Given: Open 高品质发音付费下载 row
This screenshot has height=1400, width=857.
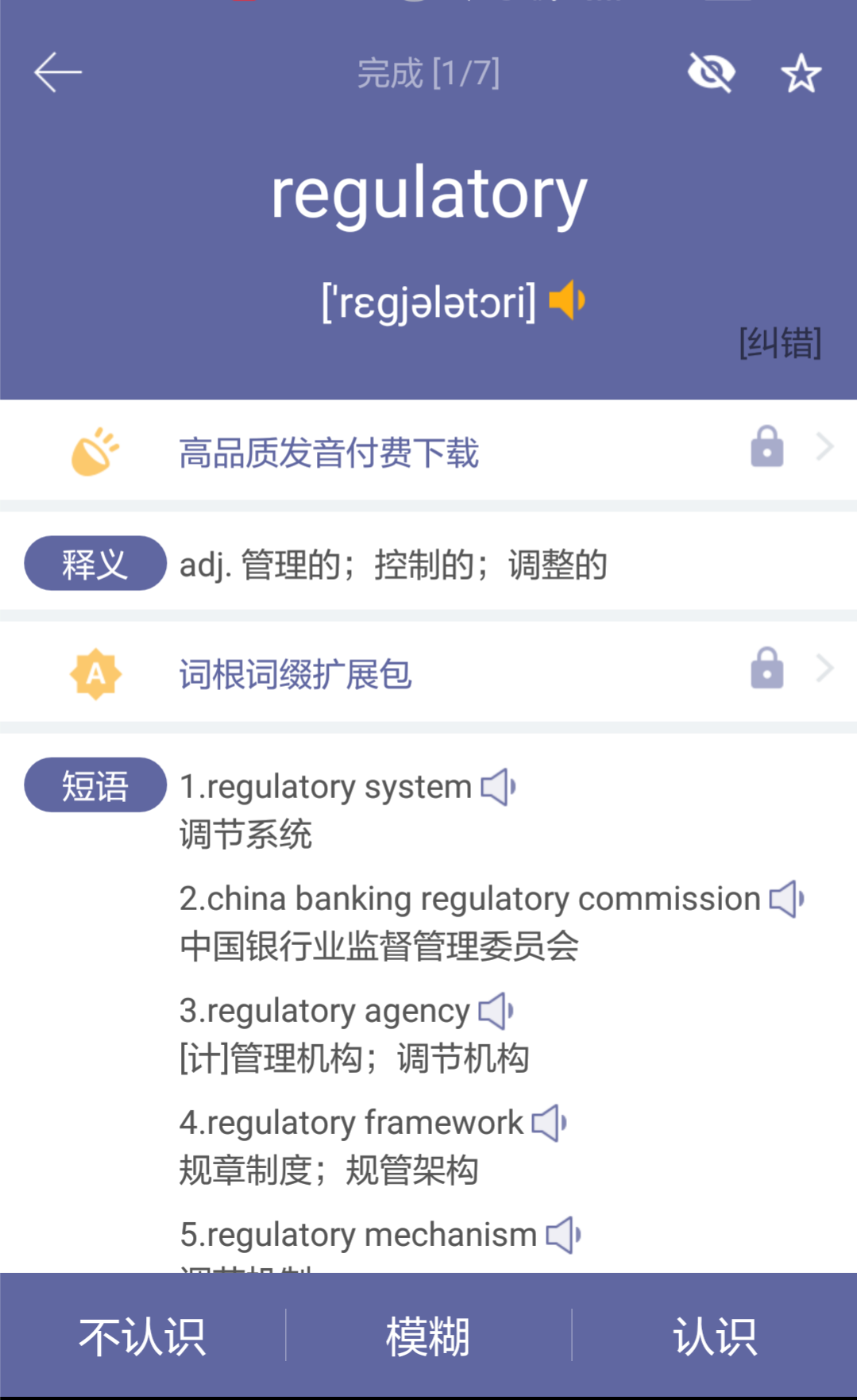Looking at the screenshot, I should (428, 451).
